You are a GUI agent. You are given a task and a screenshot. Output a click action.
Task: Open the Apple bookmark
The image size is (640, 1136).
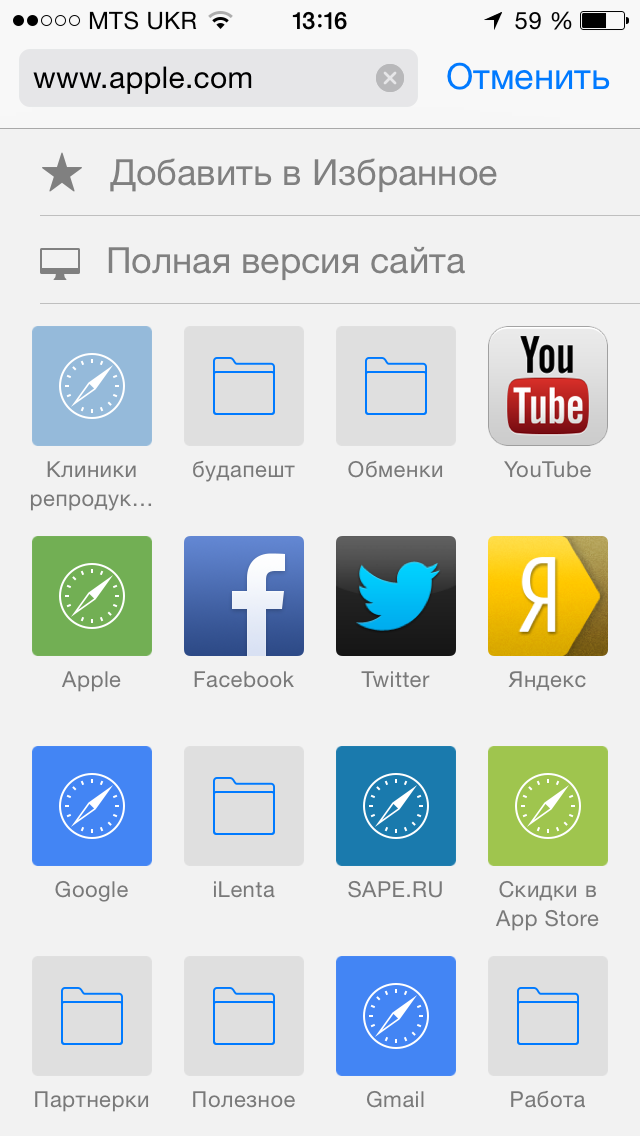[92, 596]
